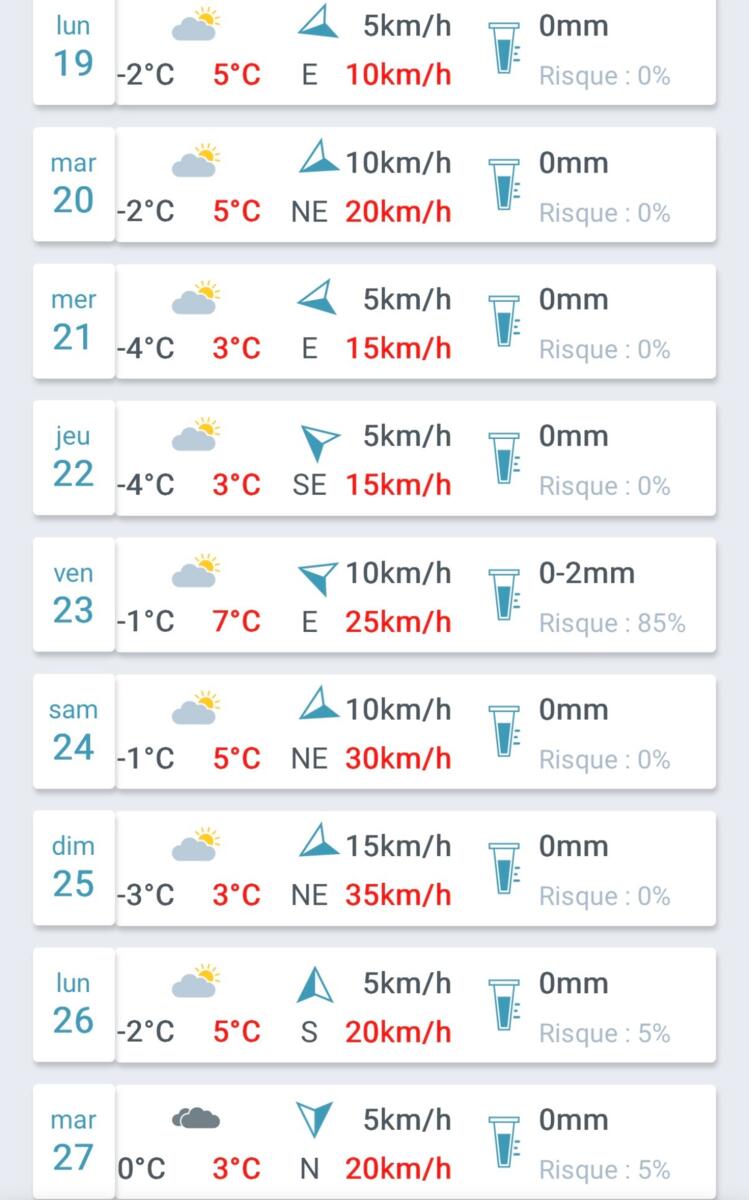
Task: Tap the dimanche 25 forecast row
Action: (374, 869)
